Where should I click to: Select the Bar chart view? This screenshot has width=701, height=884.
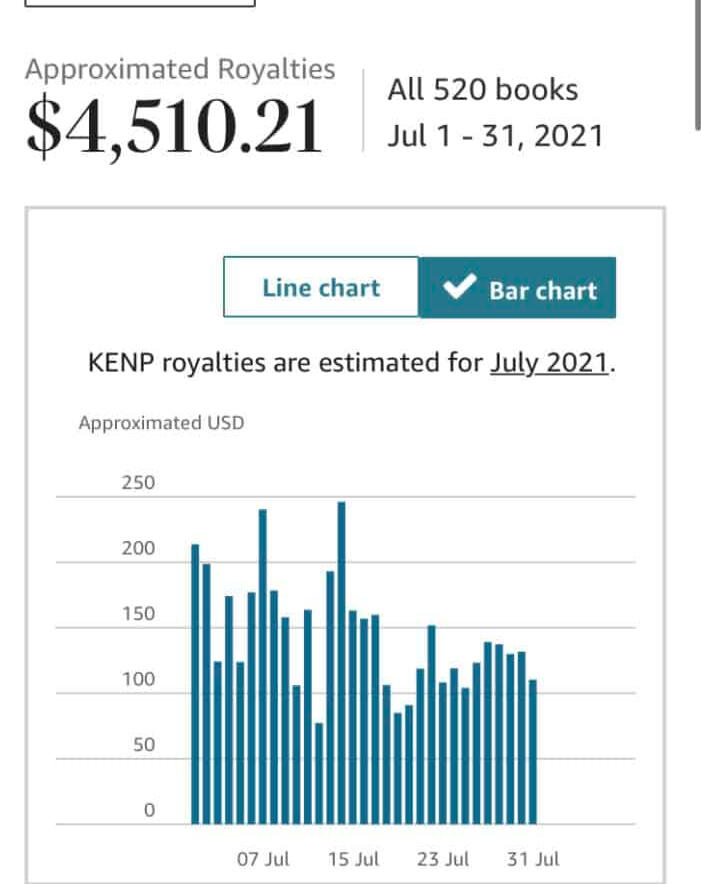[x=518, y=289]
